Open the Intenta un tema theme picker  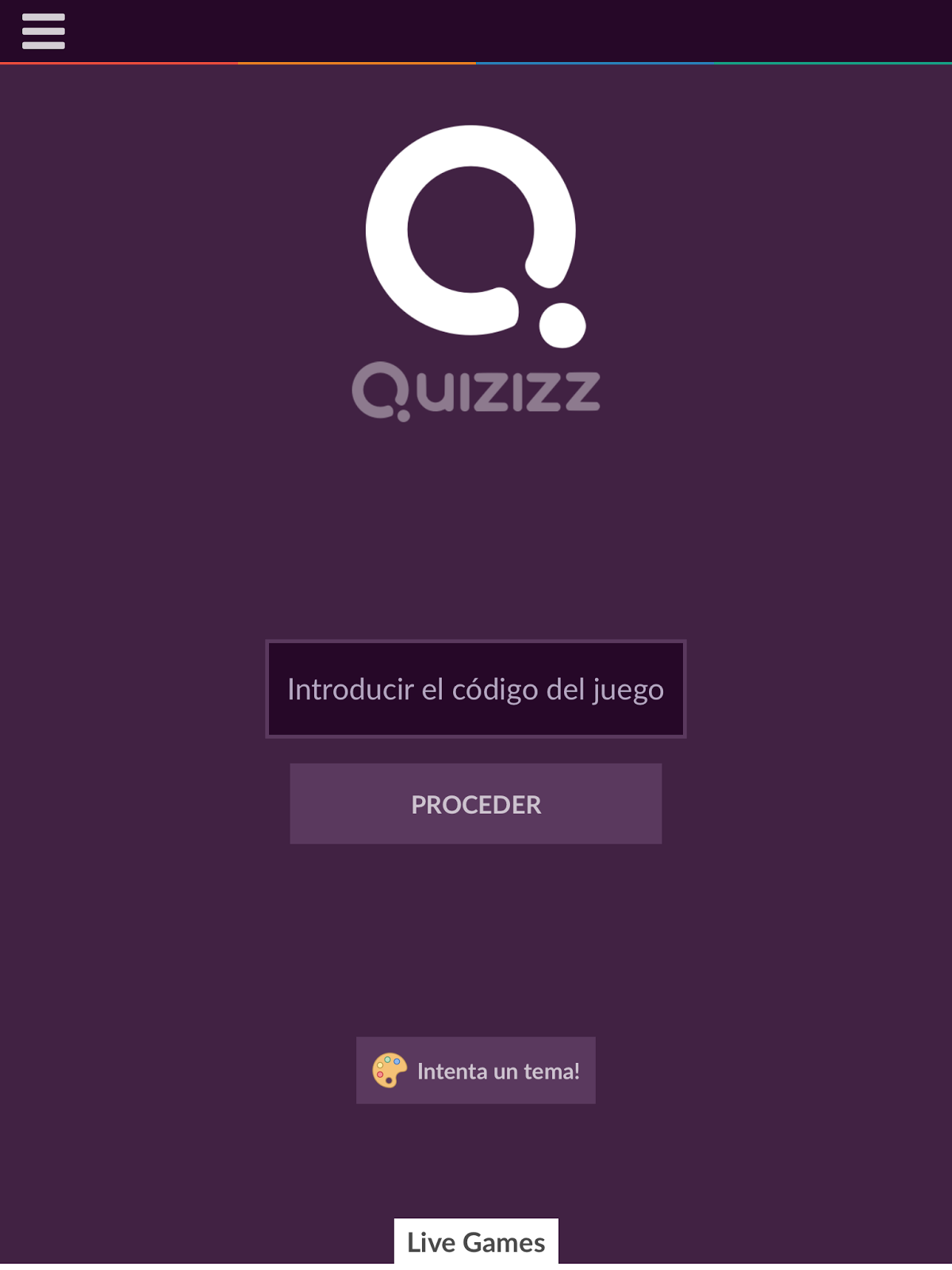[x=475, y=1070]
